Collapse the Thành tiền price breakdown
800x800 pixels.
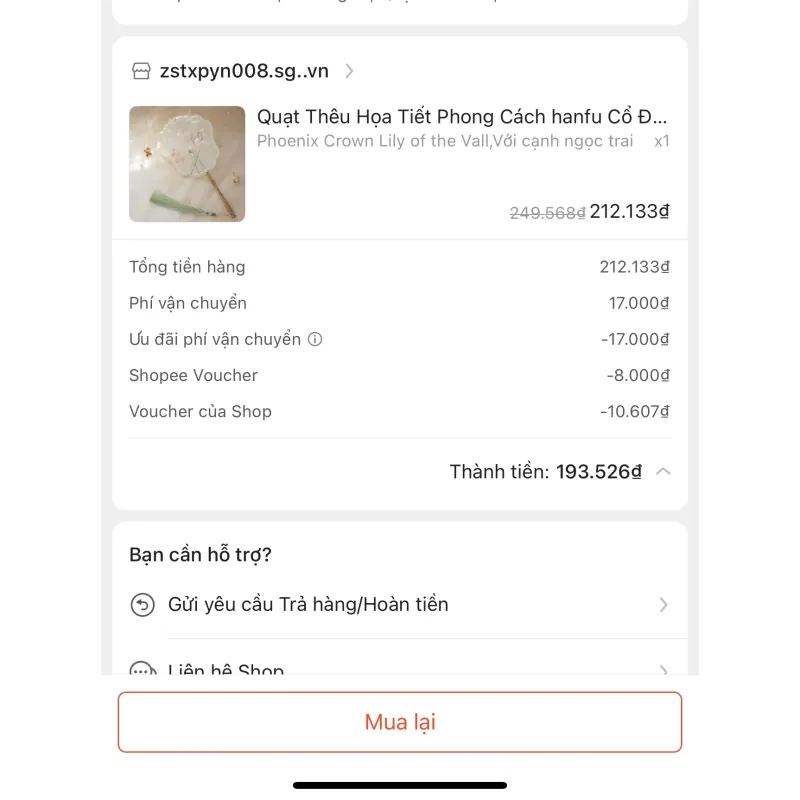(663, 471)
